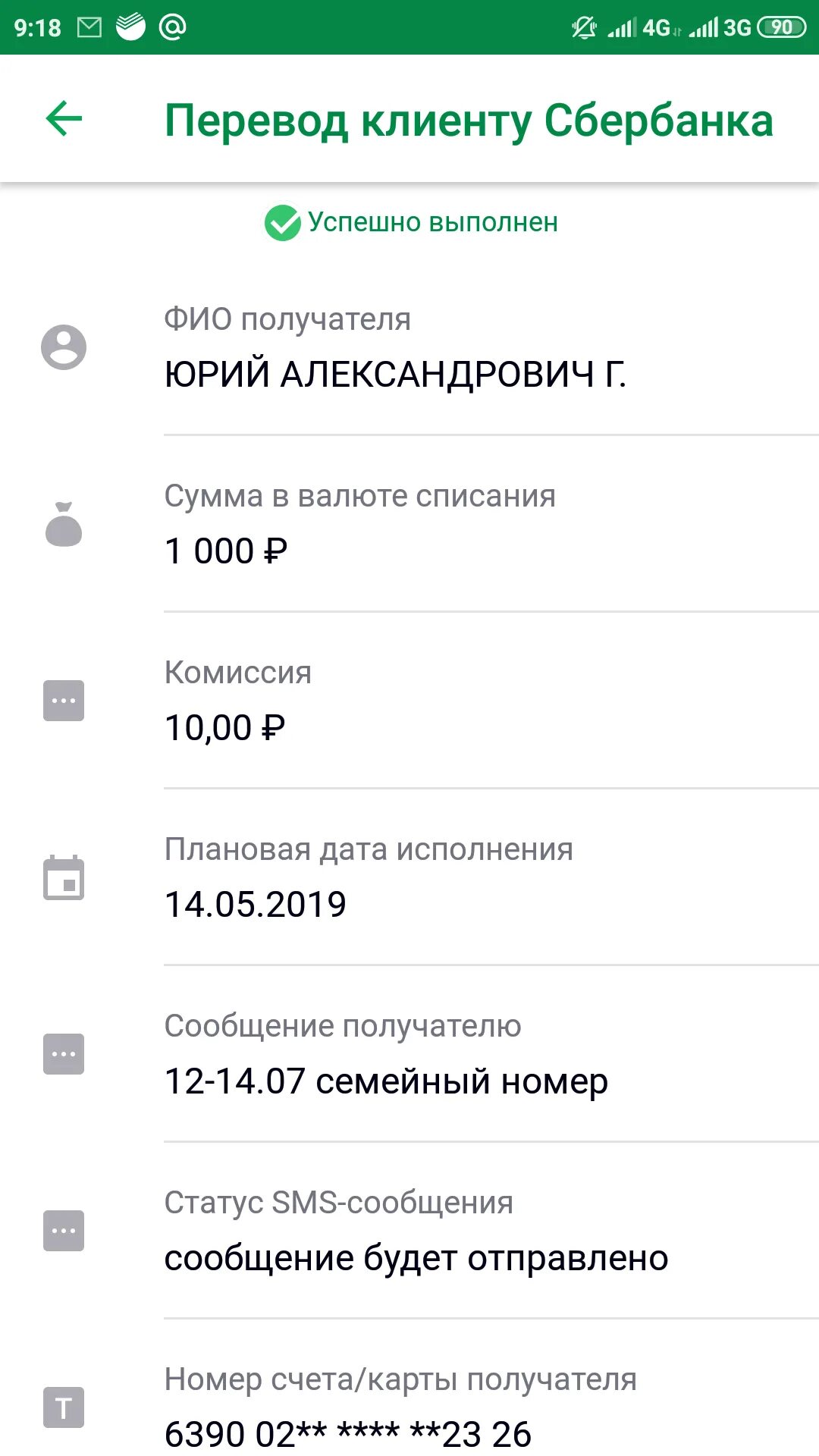This screenshot has height=1456, width=819.
Task: Go back from the Sberbank transfer details
Action: [x=64, y=119]
